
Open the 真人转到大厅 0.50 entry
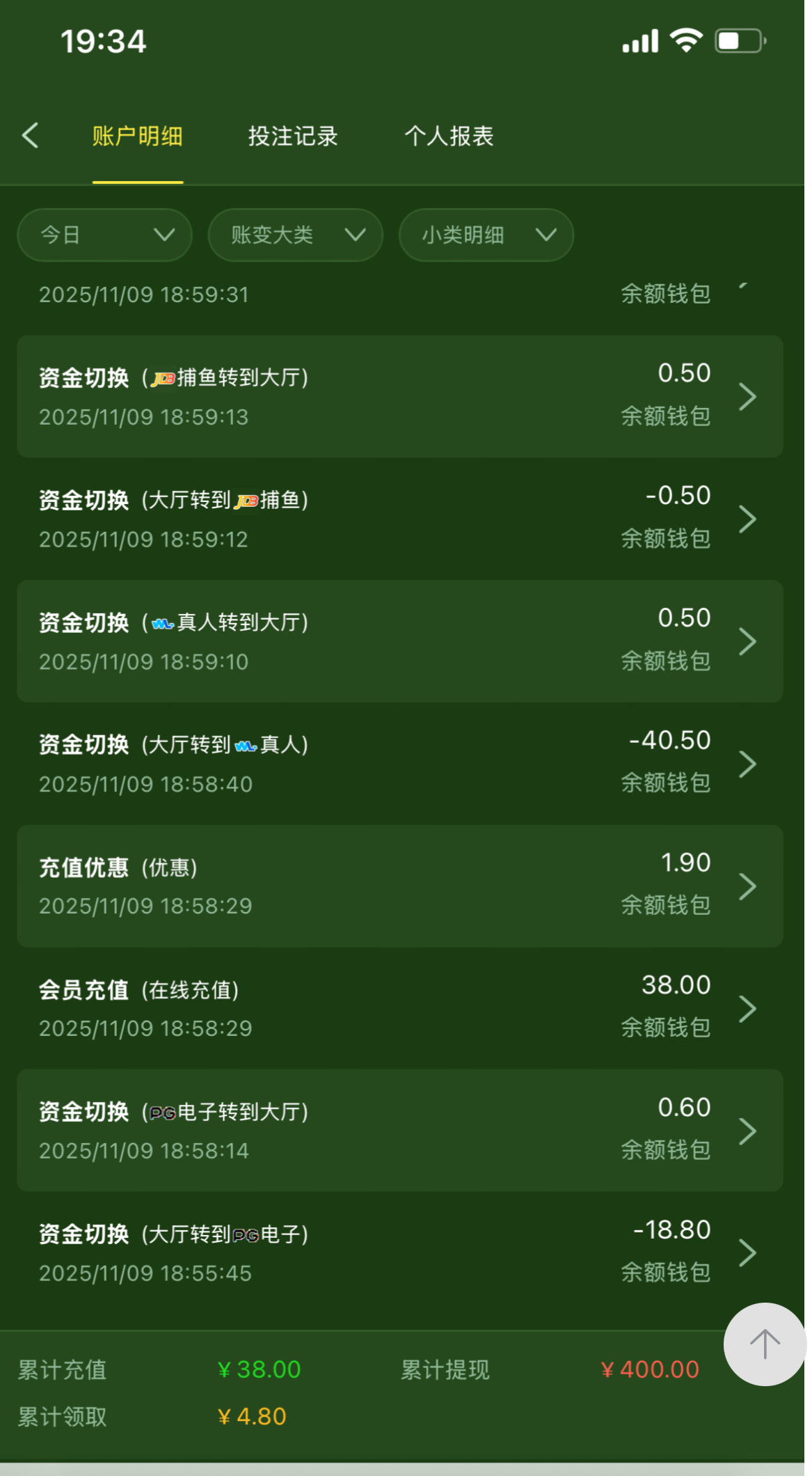[399, 641]
